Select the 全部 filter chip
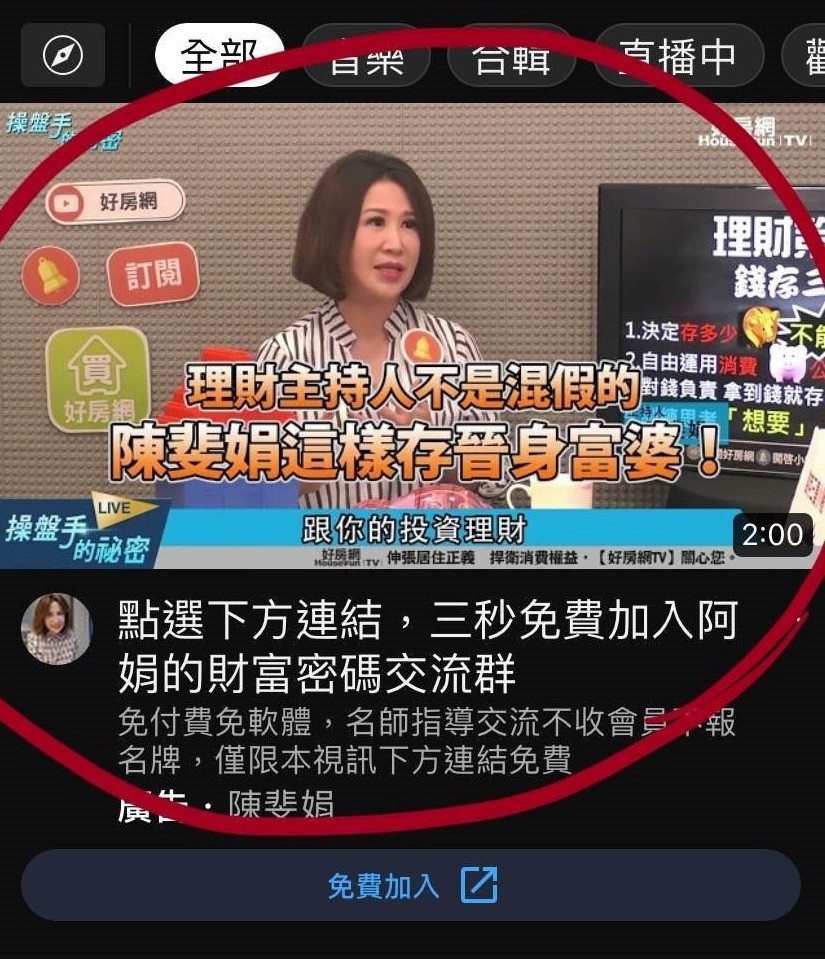The image size is (825, 959). click(219, 56)
